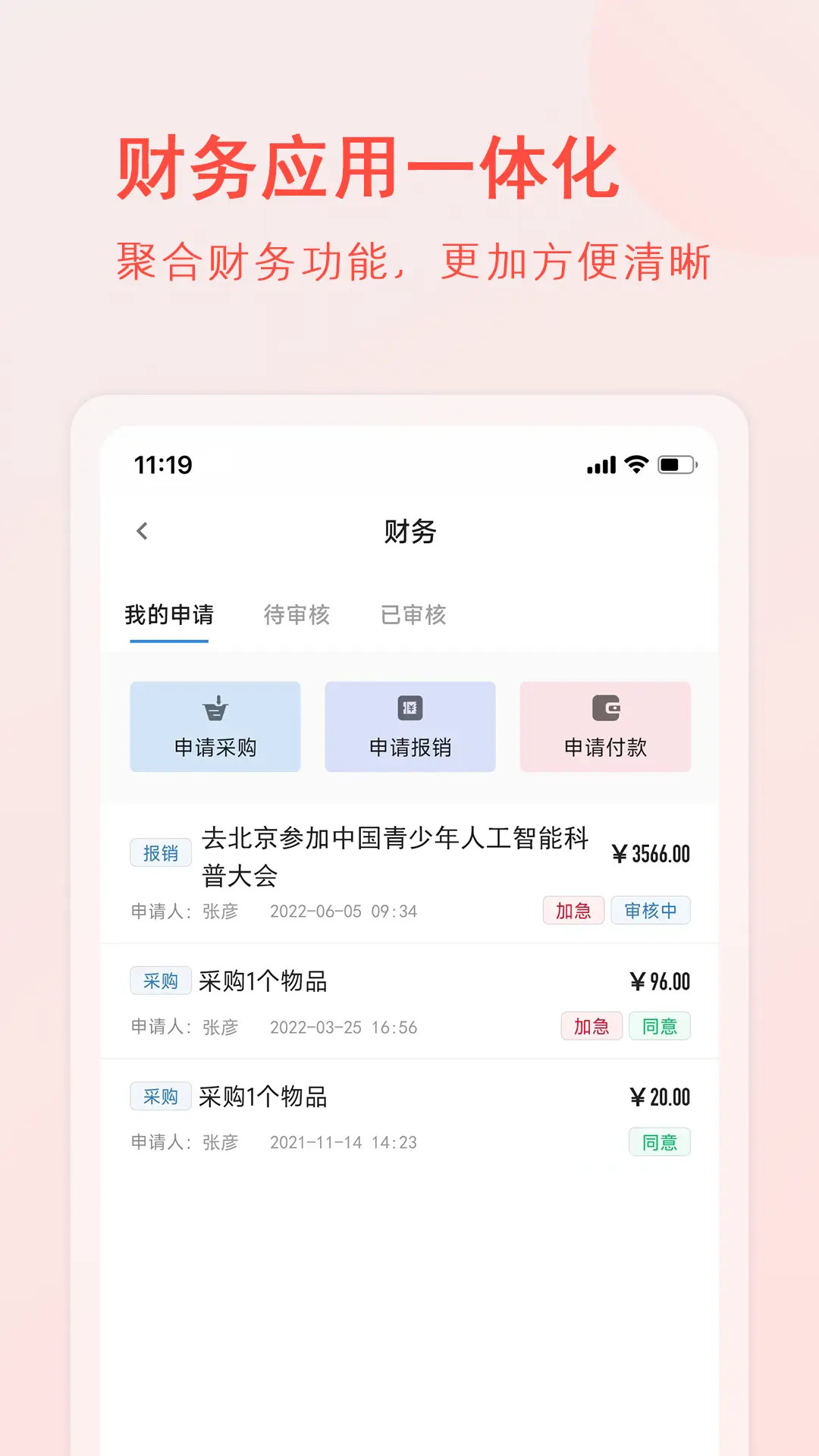Select the shopping basket purchase icon

click(215, 709)
